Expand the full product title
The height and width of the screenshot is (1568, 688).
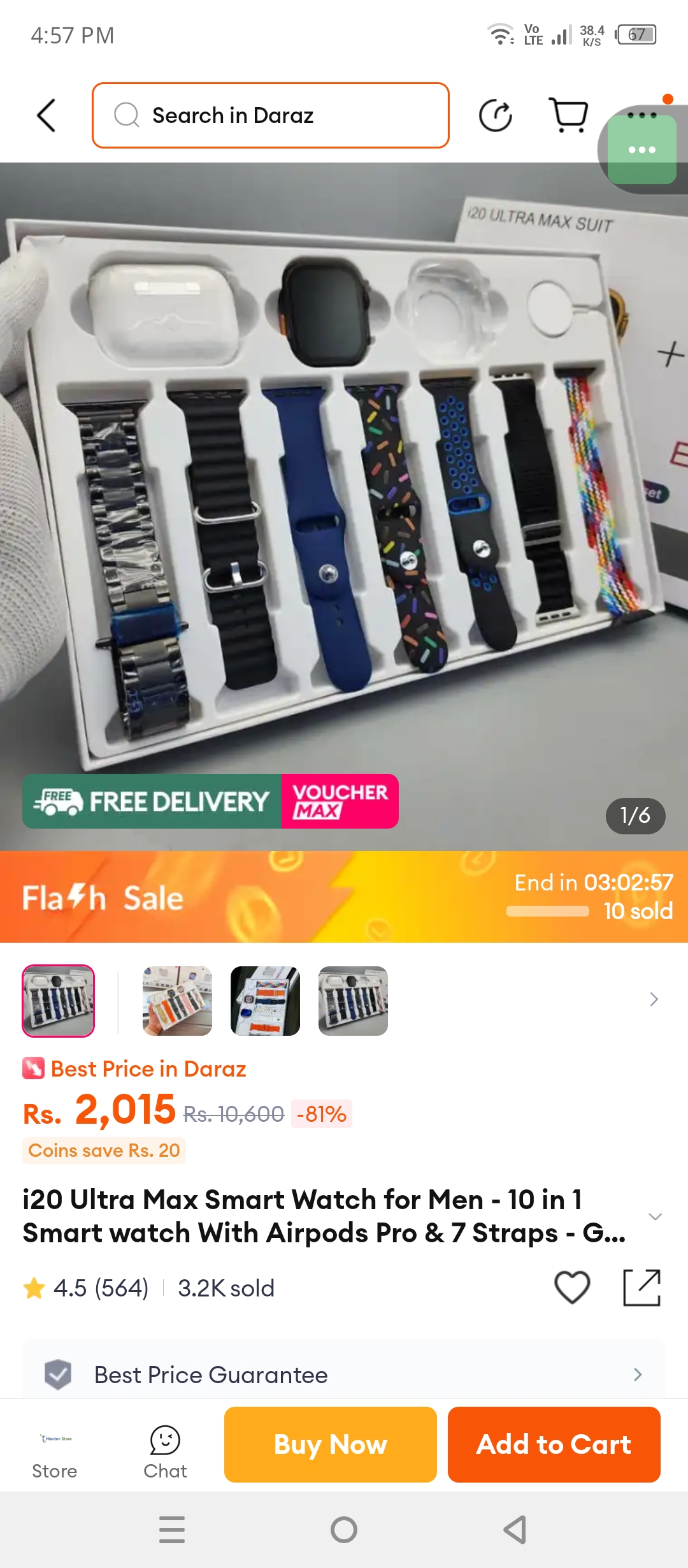tap(655, 1216)
